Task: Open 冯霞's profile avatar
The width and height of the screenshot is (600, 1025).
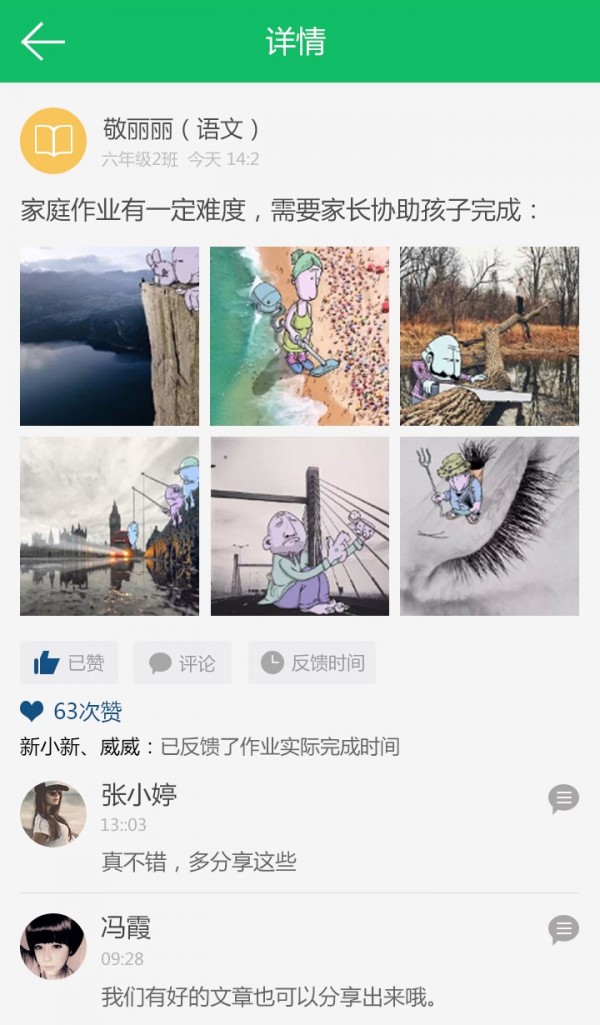Action: pos(53,946)
